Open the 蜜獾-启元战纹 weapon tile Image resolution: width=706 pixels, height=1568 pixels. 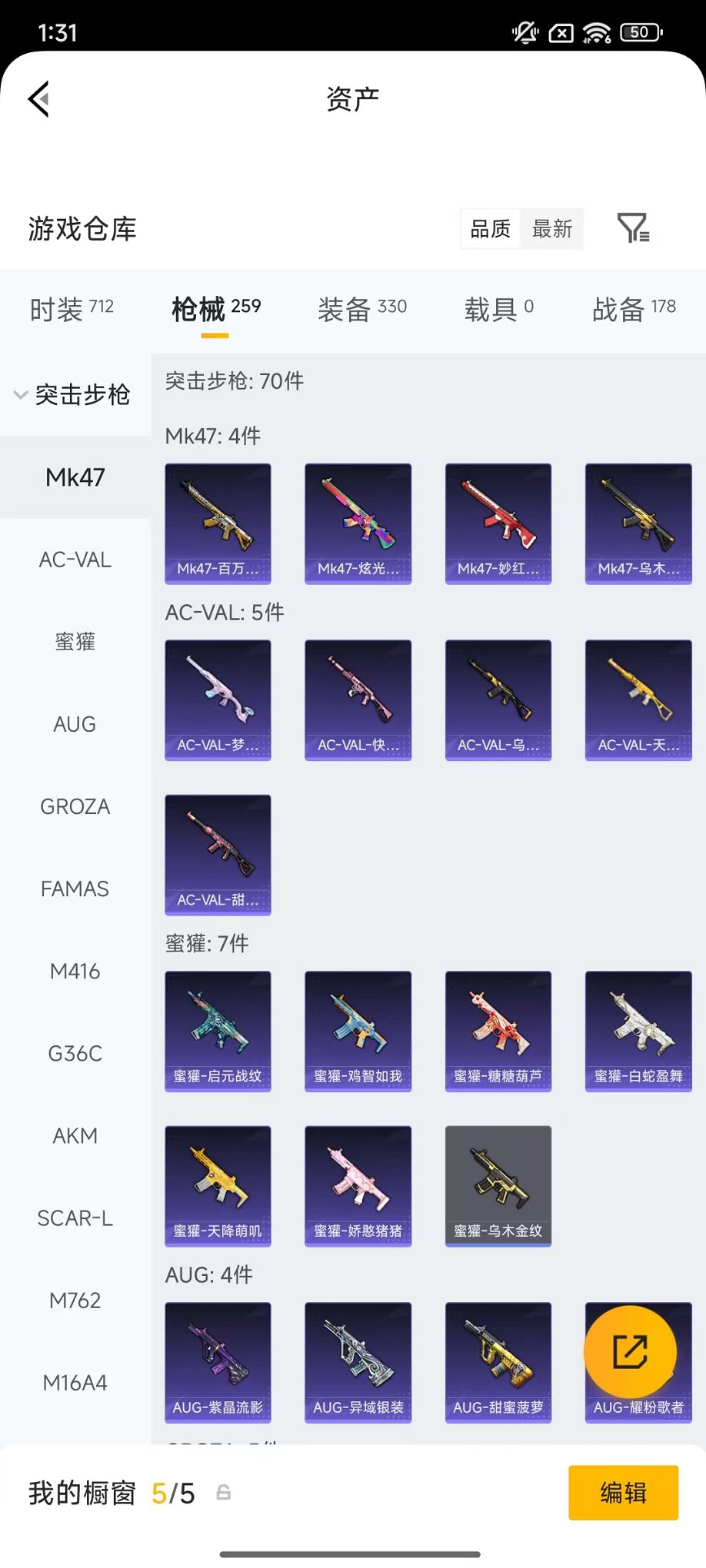218,1030
